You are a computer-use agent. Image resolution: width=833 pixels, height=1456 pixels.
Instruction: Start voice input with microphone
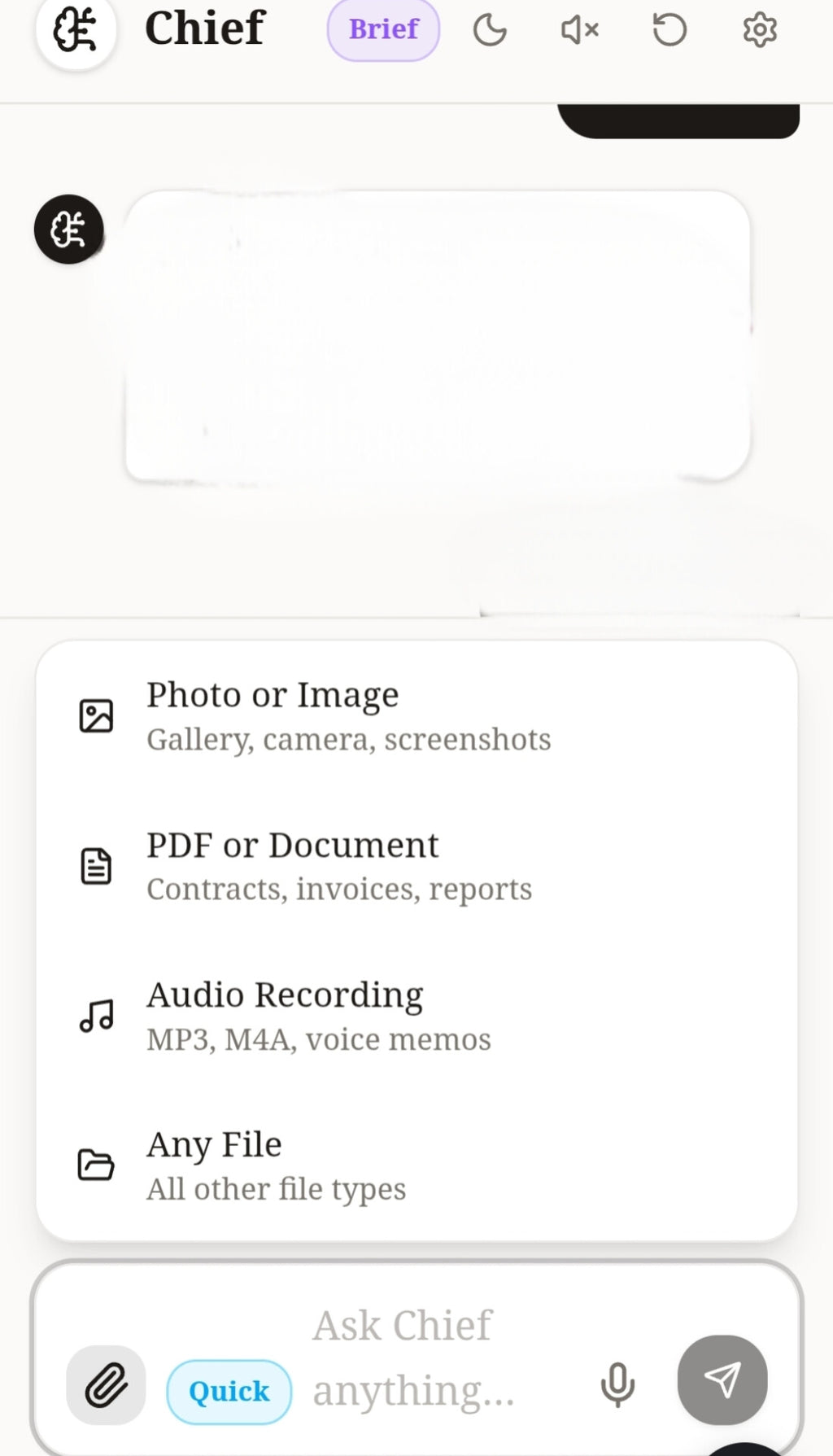(617, 1384)
